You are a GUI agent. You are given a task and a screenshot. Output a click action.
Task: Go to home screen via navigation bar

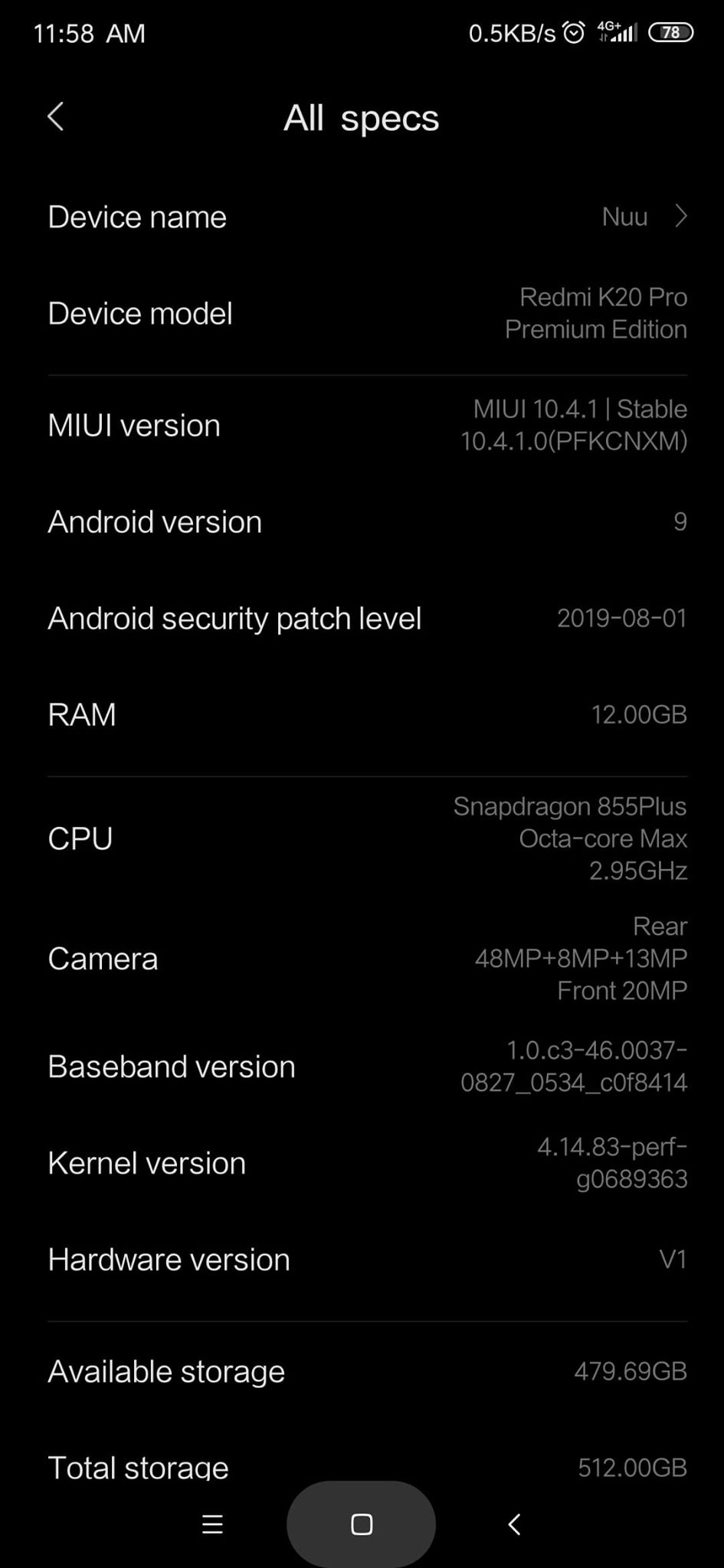(x=362, y=1524)
